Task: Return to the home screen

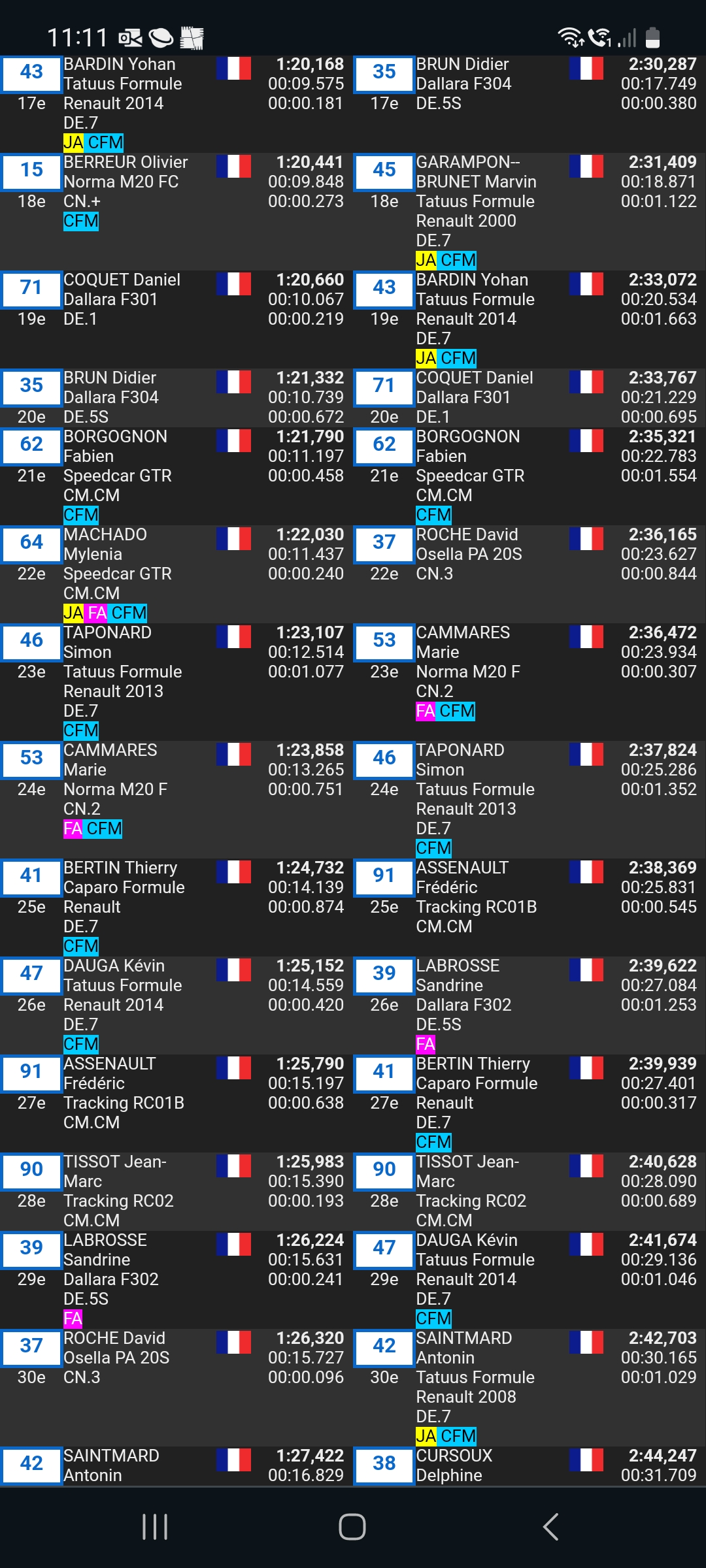Action: [x=352, y=1527]
